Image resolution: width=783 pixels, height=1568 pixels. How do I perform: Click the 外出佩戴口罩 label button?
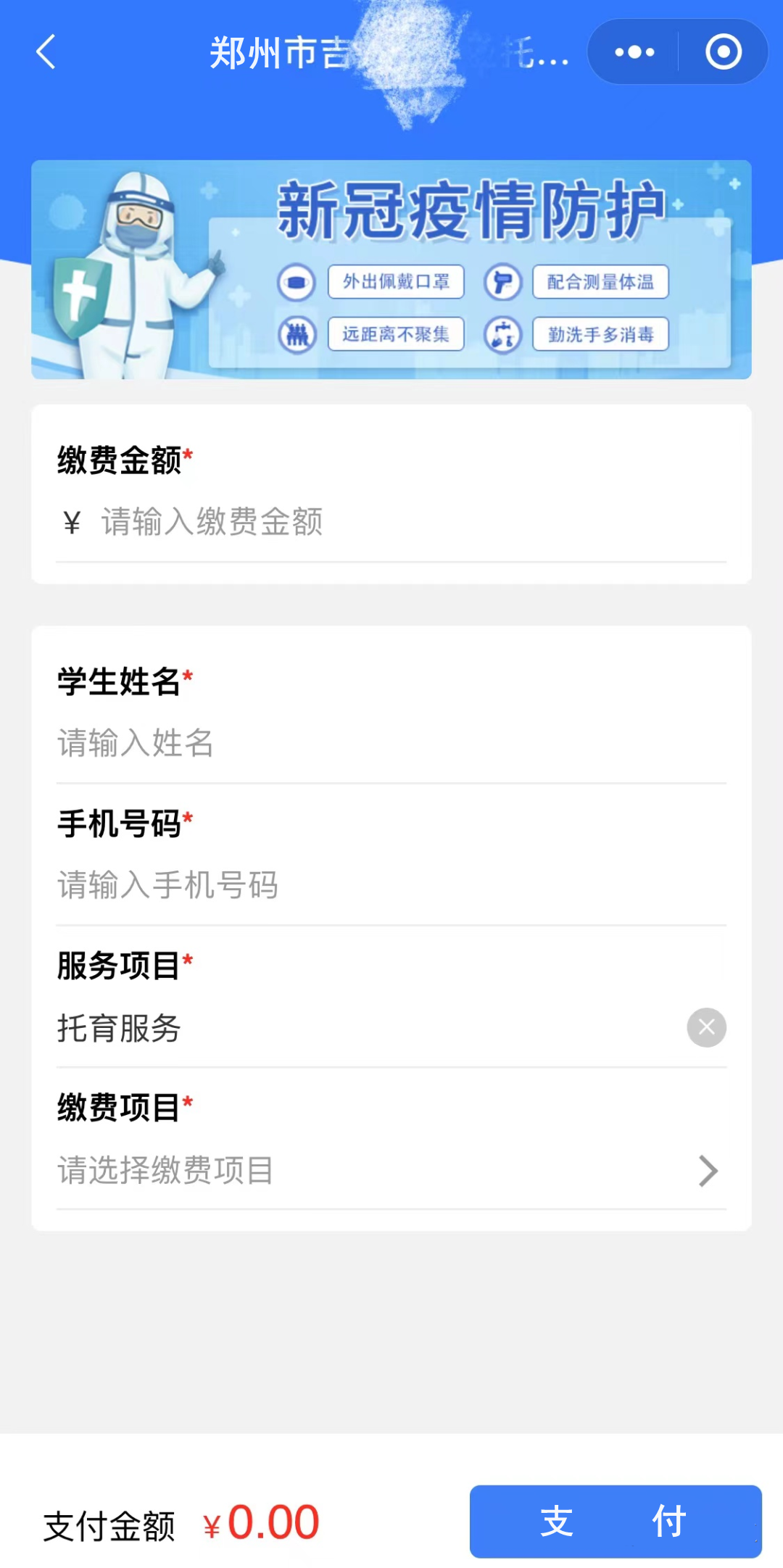click(x=396, y=283)
